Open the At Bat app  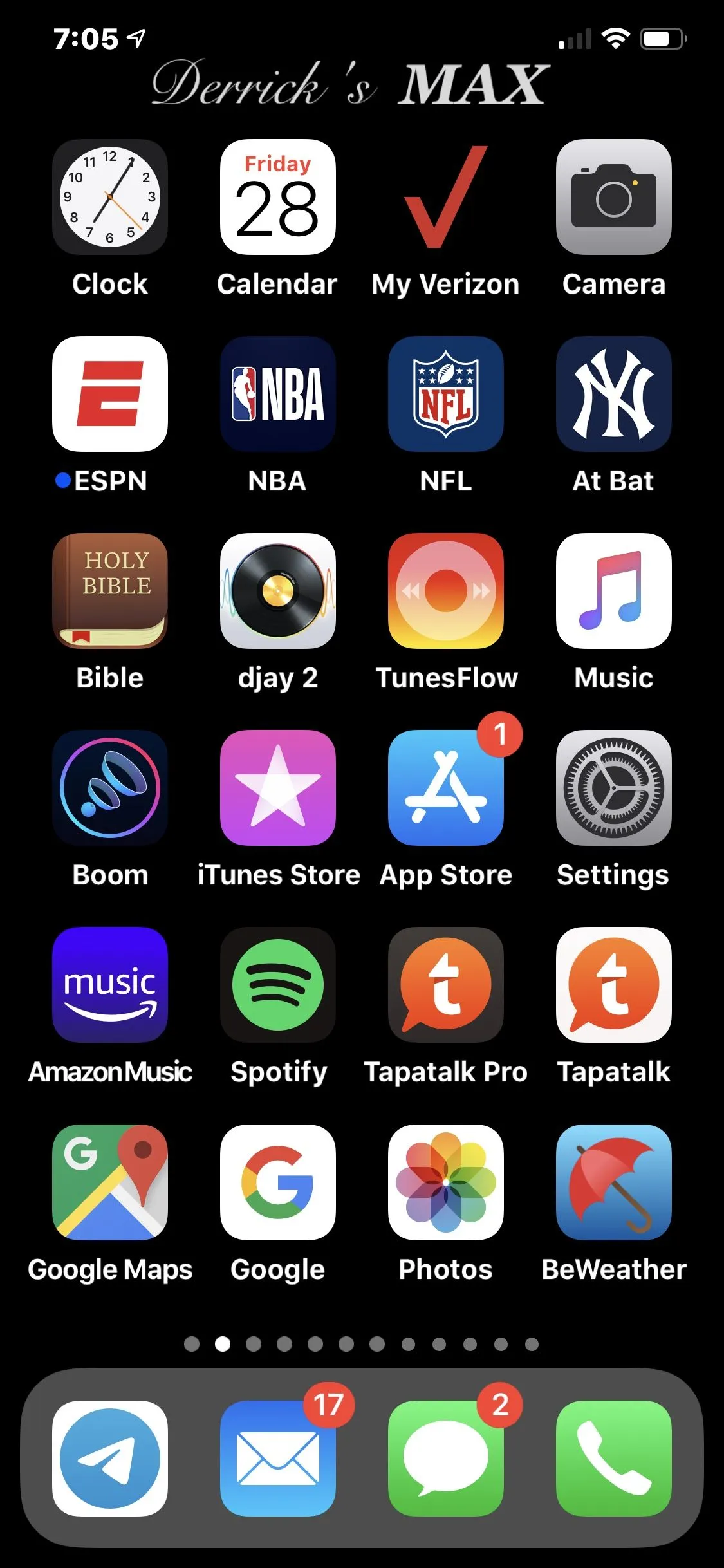click(613, 394)
